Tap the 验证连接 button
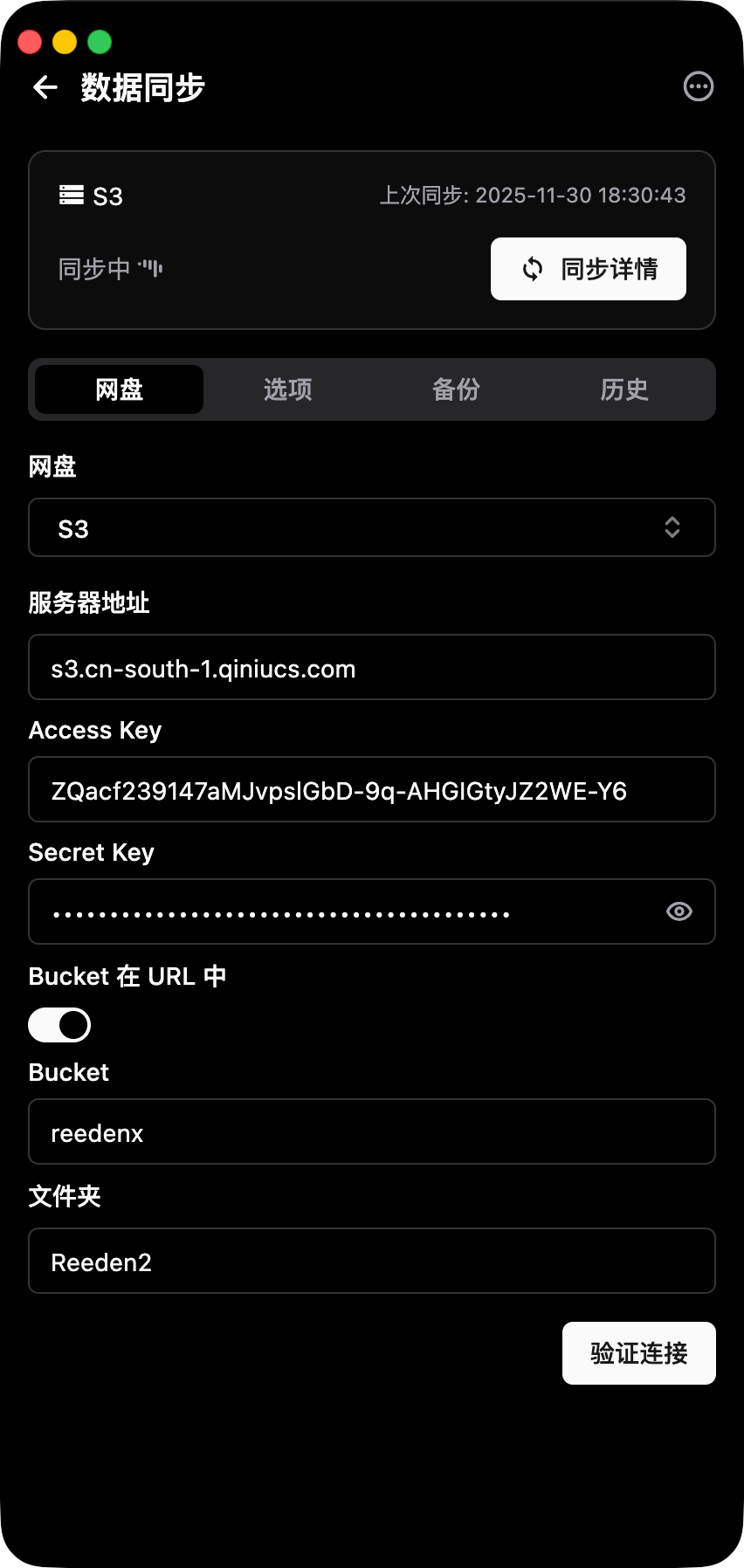The image size is (744, 1568). click(x=638, y=1353)
